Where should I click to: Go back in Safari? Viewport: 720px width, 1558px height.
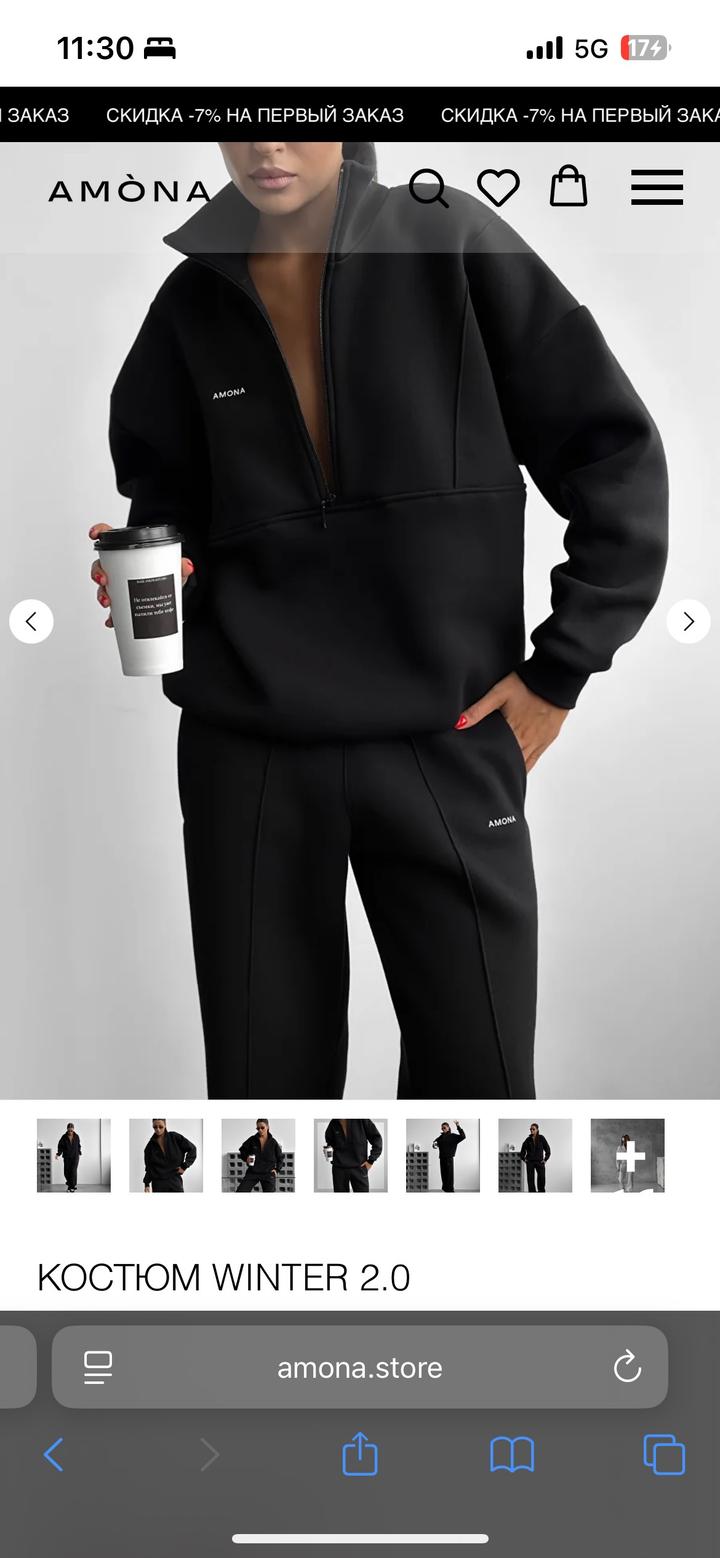54,1455
